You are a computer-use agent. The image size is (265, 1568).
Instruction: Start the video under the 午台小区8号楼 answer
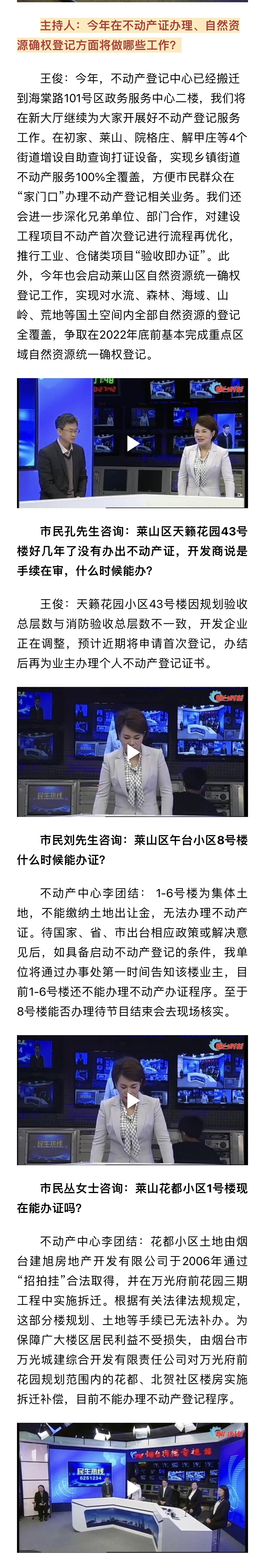pos(133,1101)
